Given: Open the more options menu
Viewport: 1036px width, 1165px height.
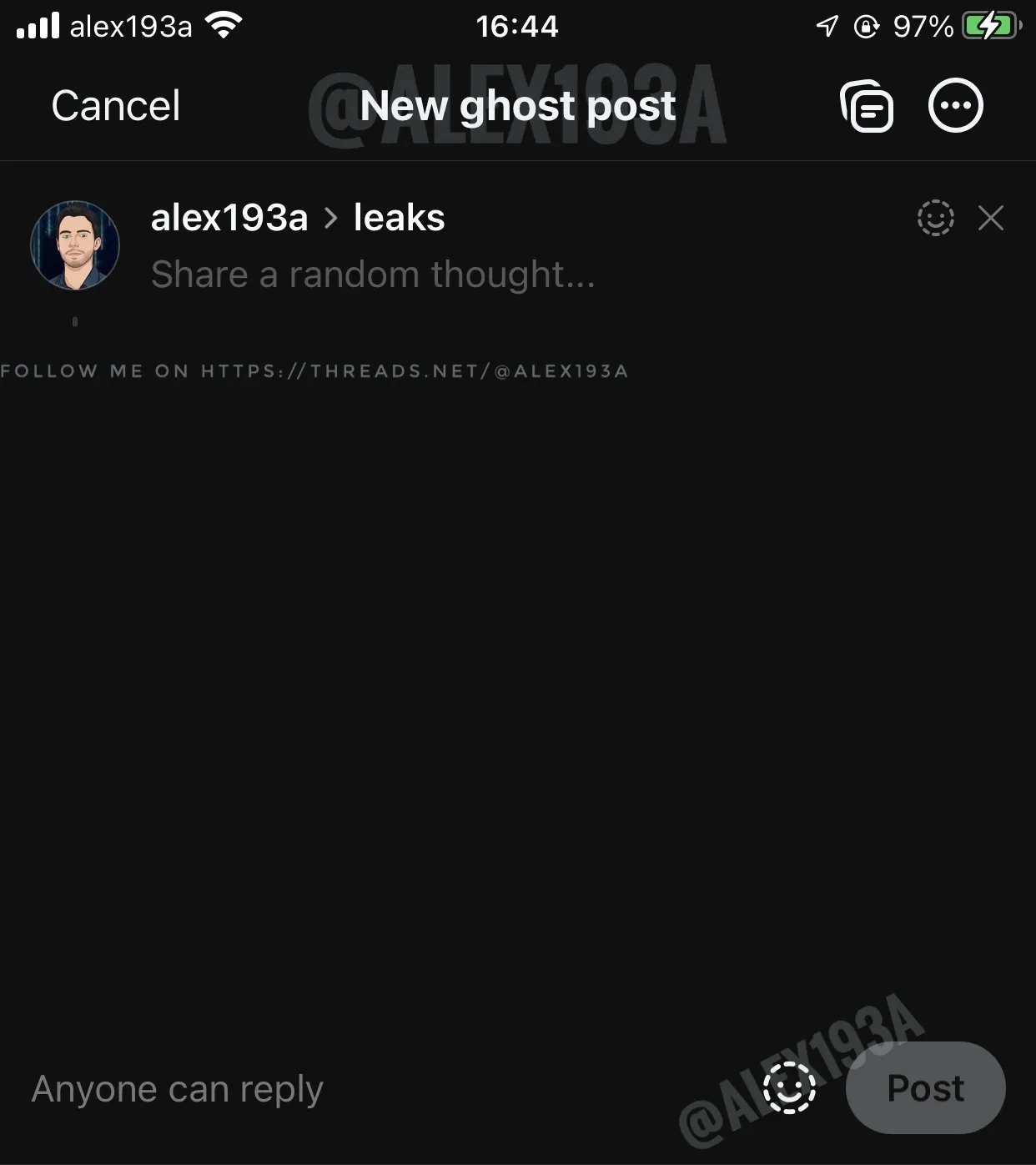Looking at the screenshot, I should pos(955,106).
